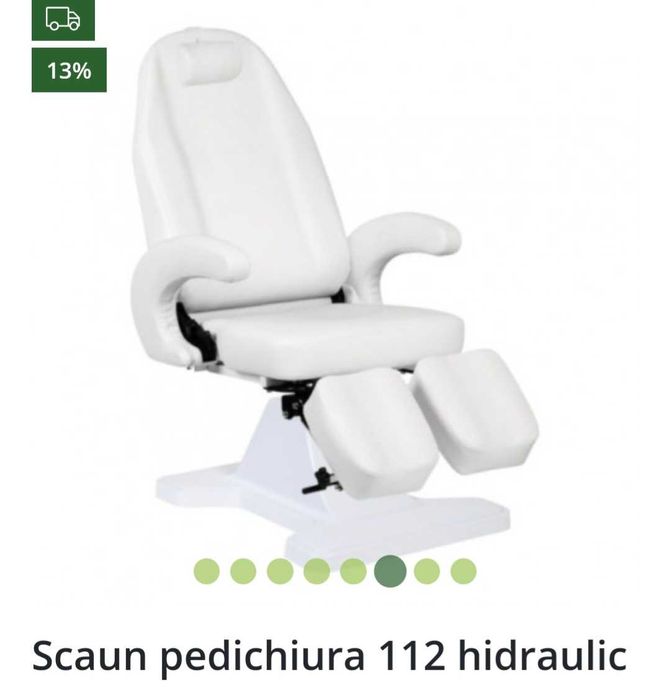Jump to the last carousel image dot
Screen dimensions: 663x699
[x=463, y=571]
